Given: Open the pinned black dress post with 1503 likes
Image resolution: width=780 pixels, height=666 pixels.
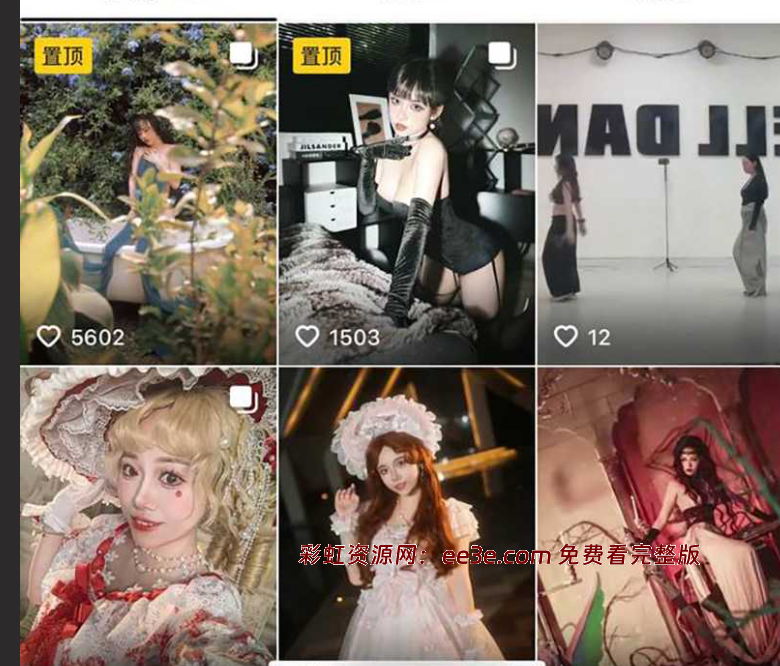Looking at the screenshot, I should pyautogui.click(x=406, y=195).
